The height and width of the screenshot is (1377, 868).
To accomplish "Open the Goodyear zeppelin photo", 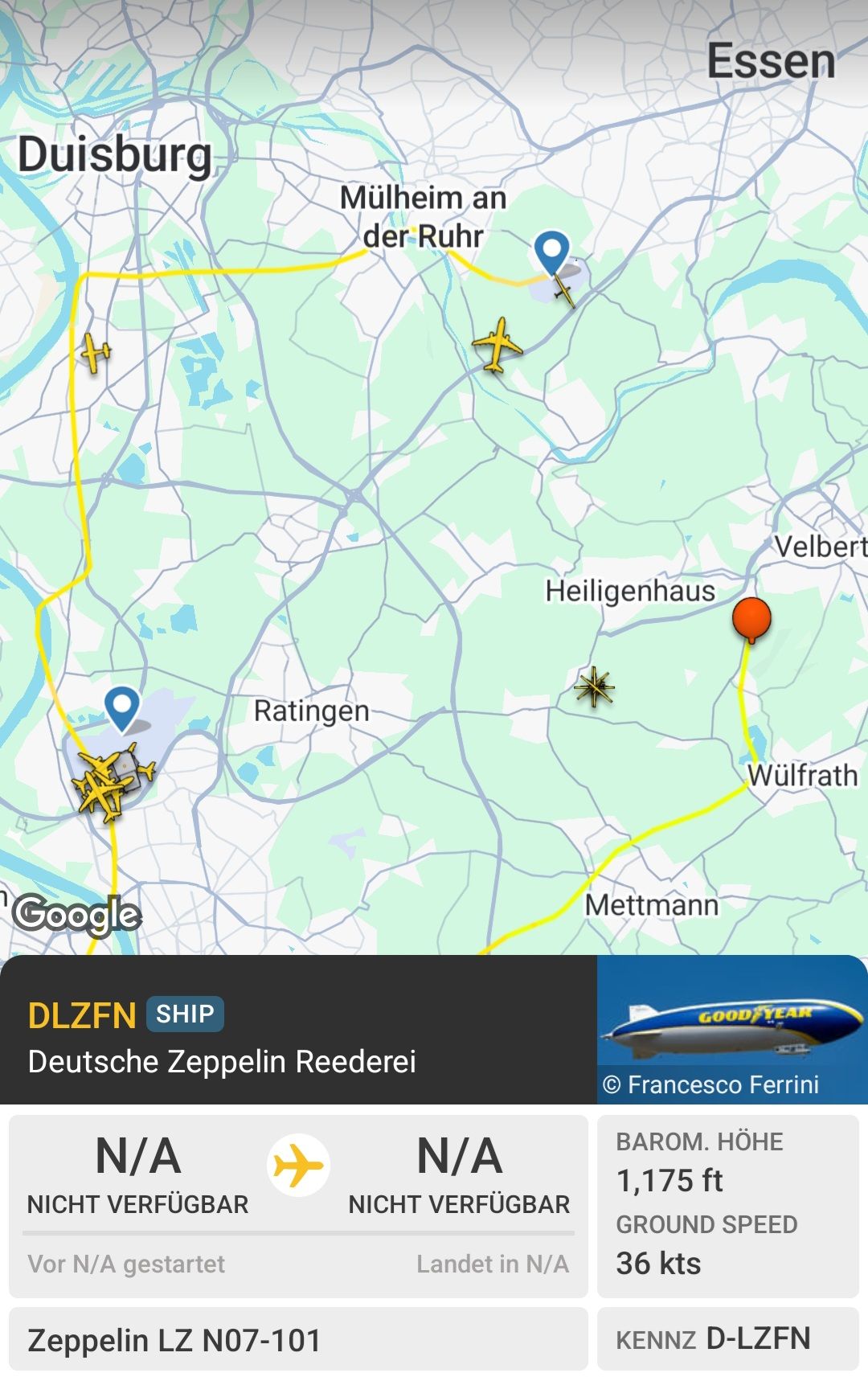I will tap(732, 1030).
